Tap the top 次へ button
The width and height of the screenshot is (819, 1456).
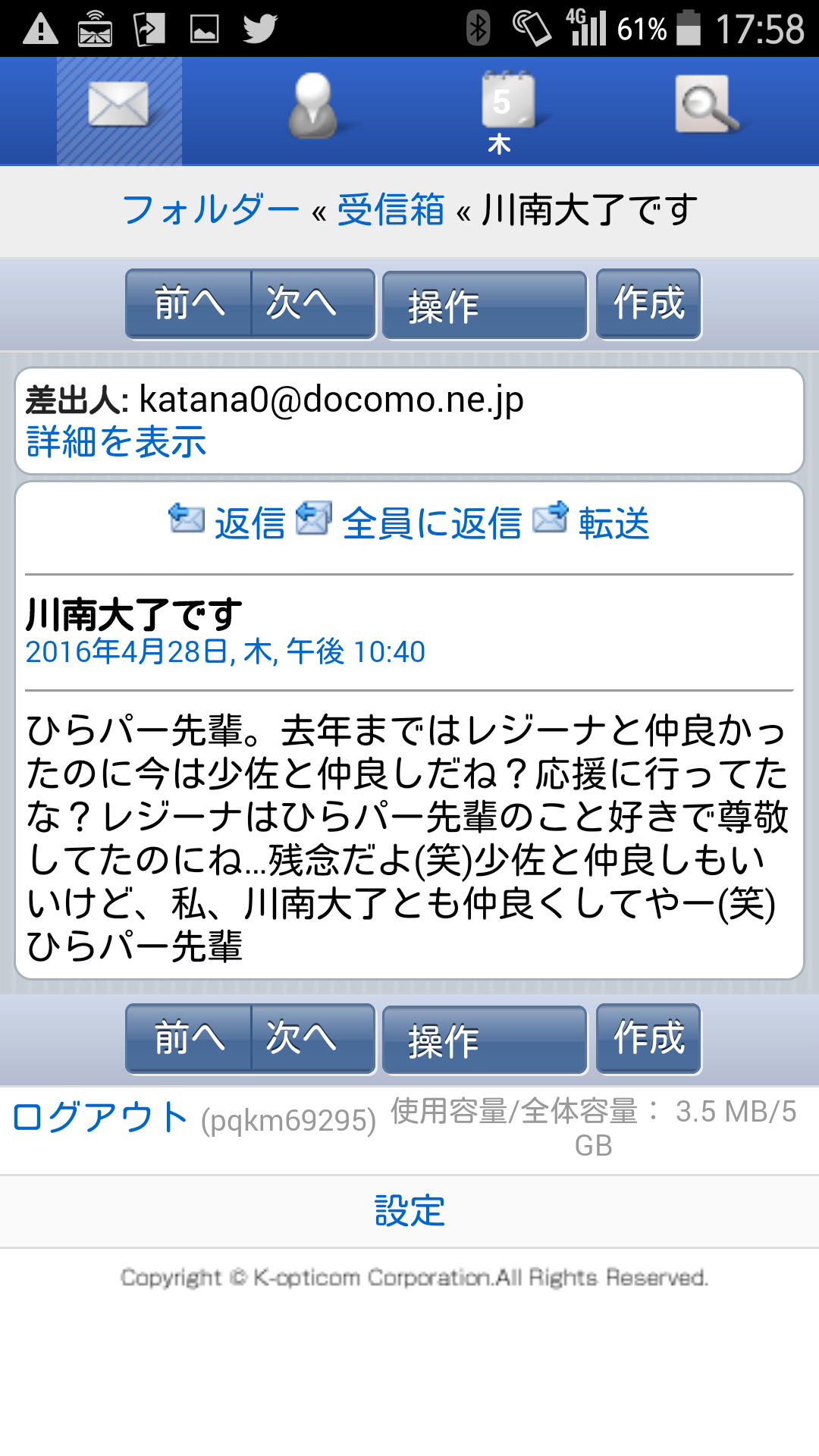coord(313,304)
